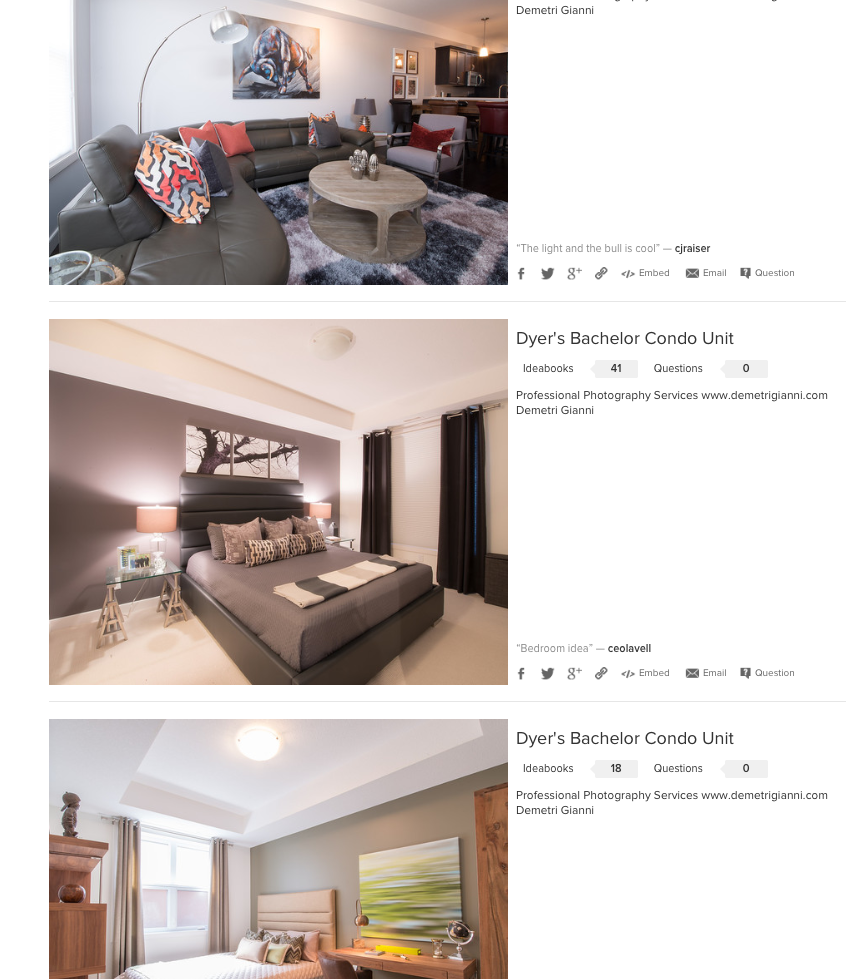Ask a Question under ceolavell's comment
Screen dimensions: 846x979
(x=767, y=673)
